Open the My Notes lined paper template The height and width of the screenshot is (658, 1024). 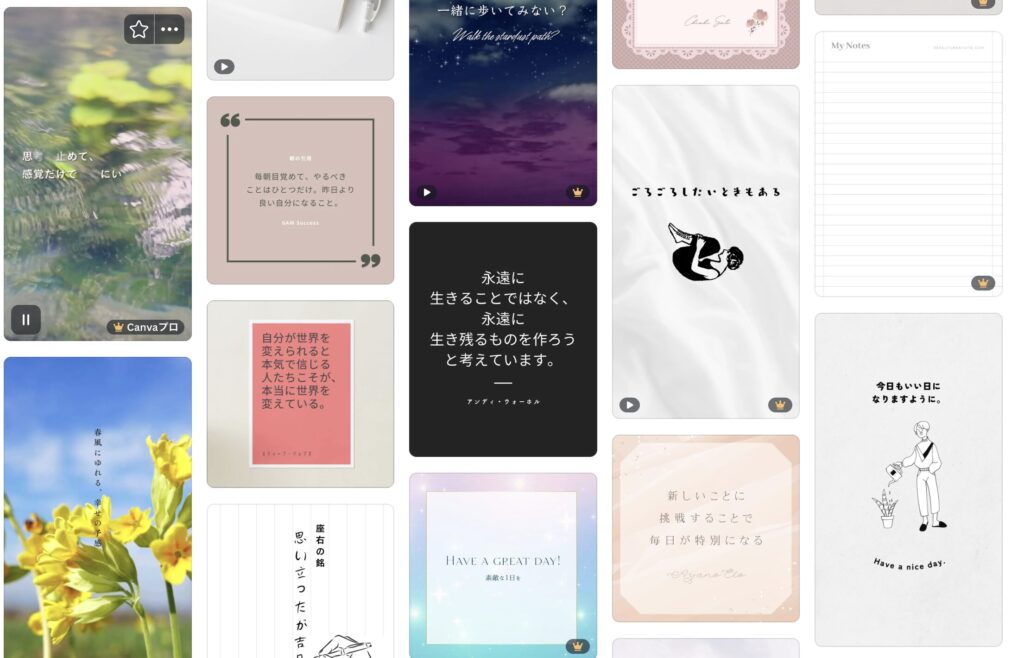(908, 163)
